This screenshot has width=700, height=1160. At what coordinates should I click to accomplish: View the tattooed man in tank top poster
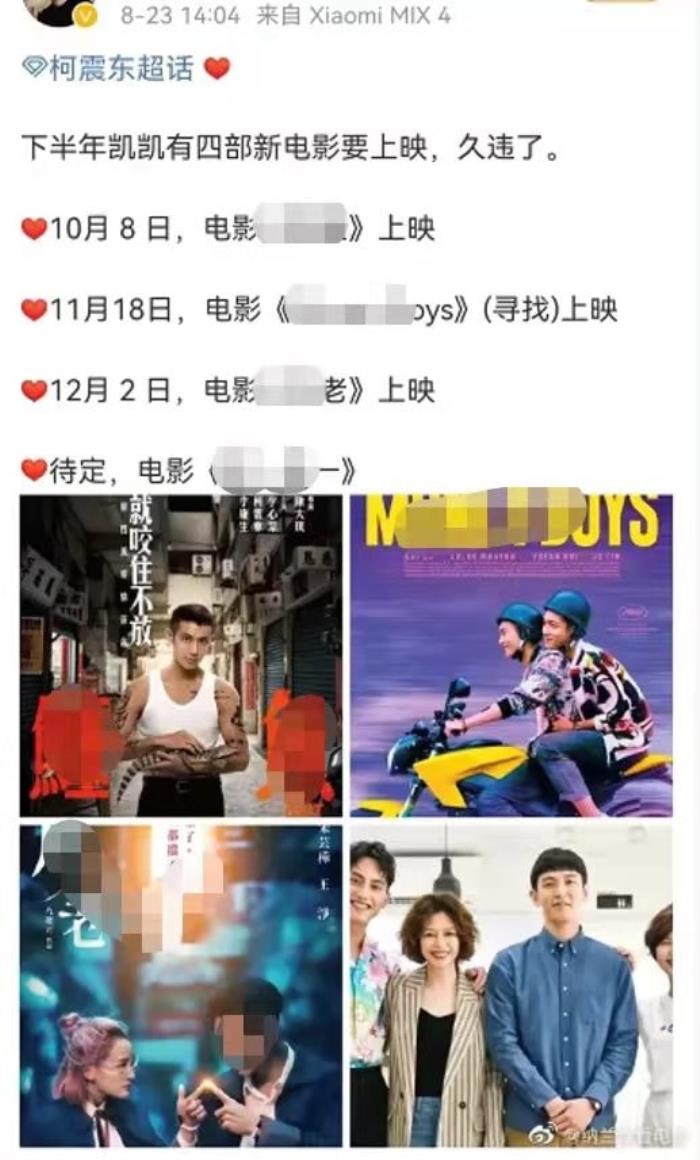point(181,656)
